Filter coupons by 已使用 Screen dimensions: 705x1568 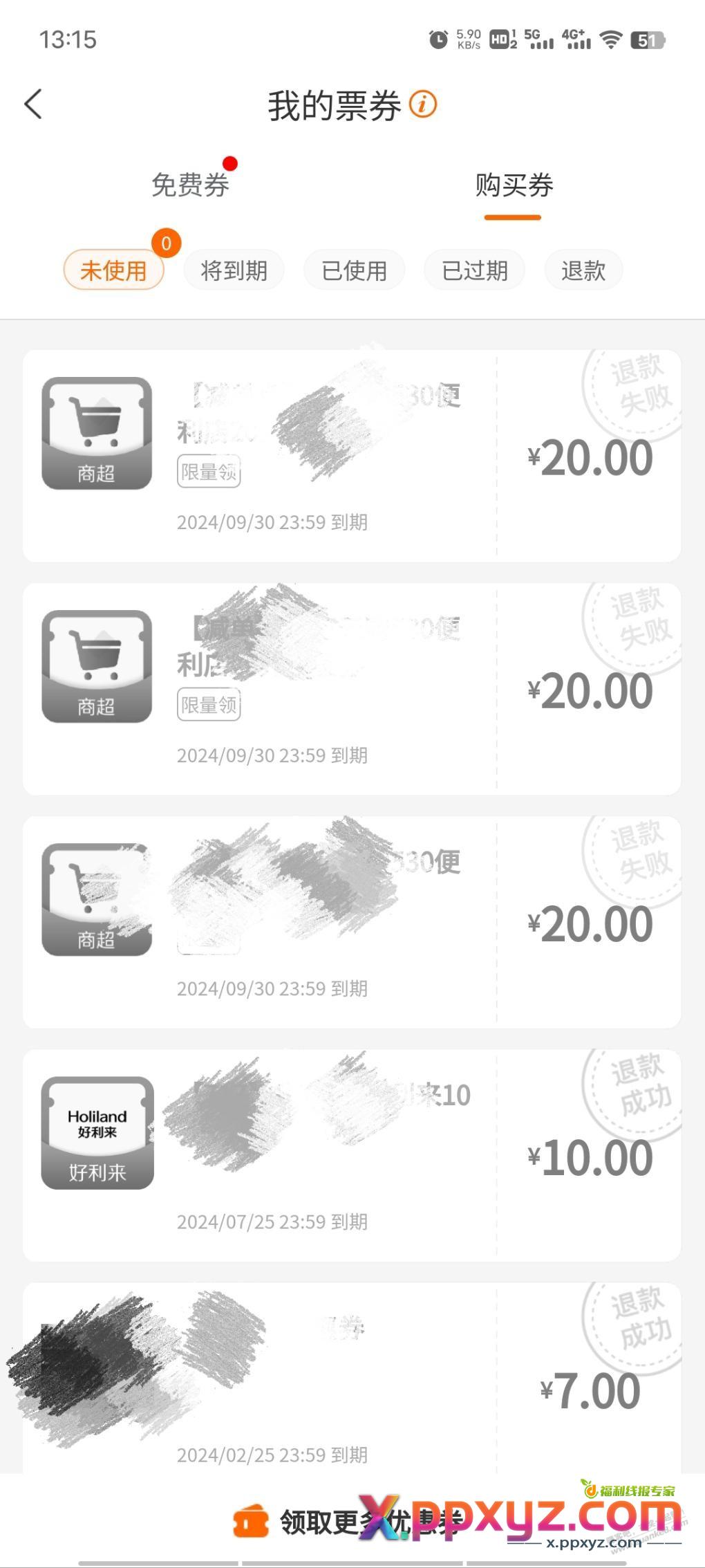tap(354, 270)
